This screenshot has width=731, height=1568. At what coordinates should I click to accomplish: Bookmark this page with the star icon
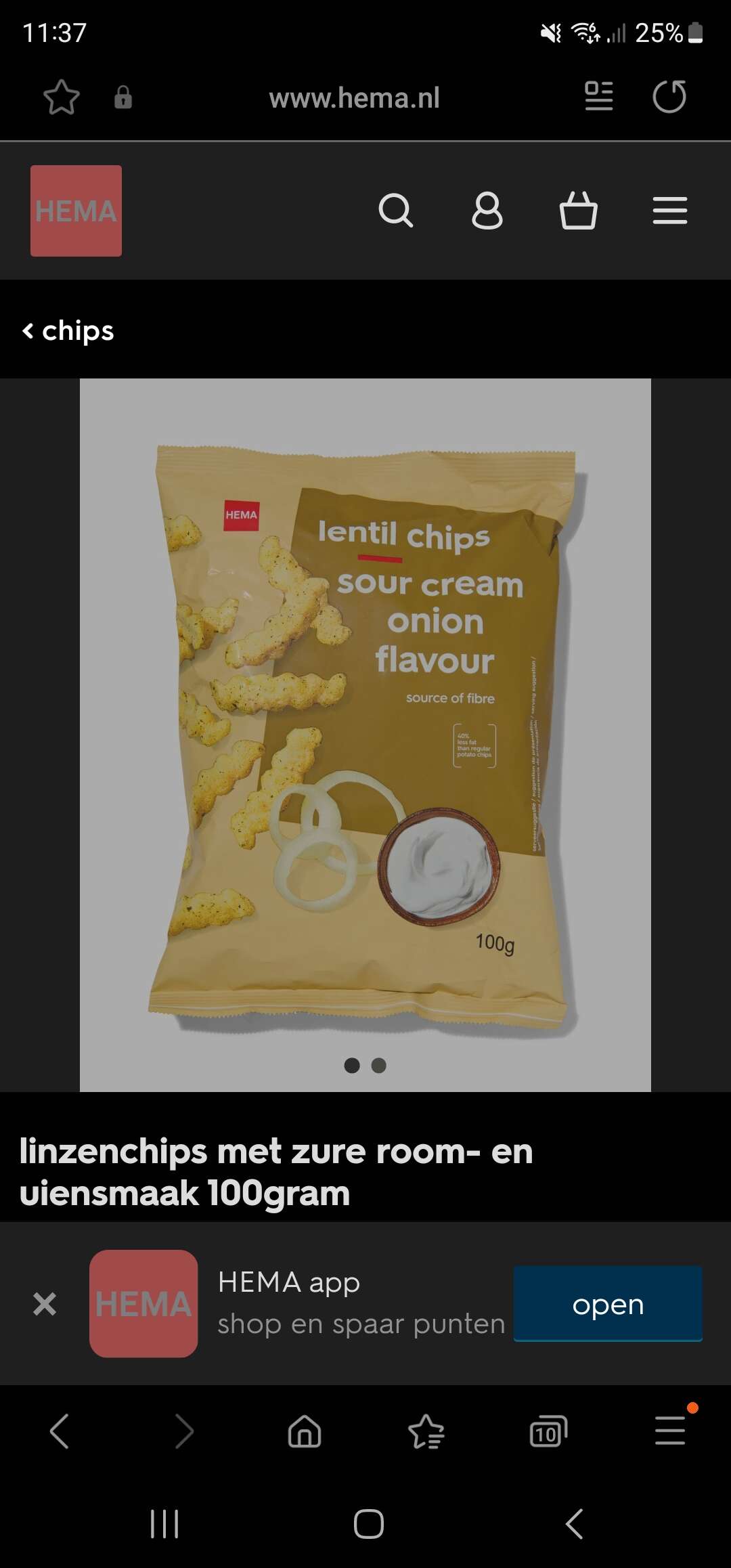62,97
